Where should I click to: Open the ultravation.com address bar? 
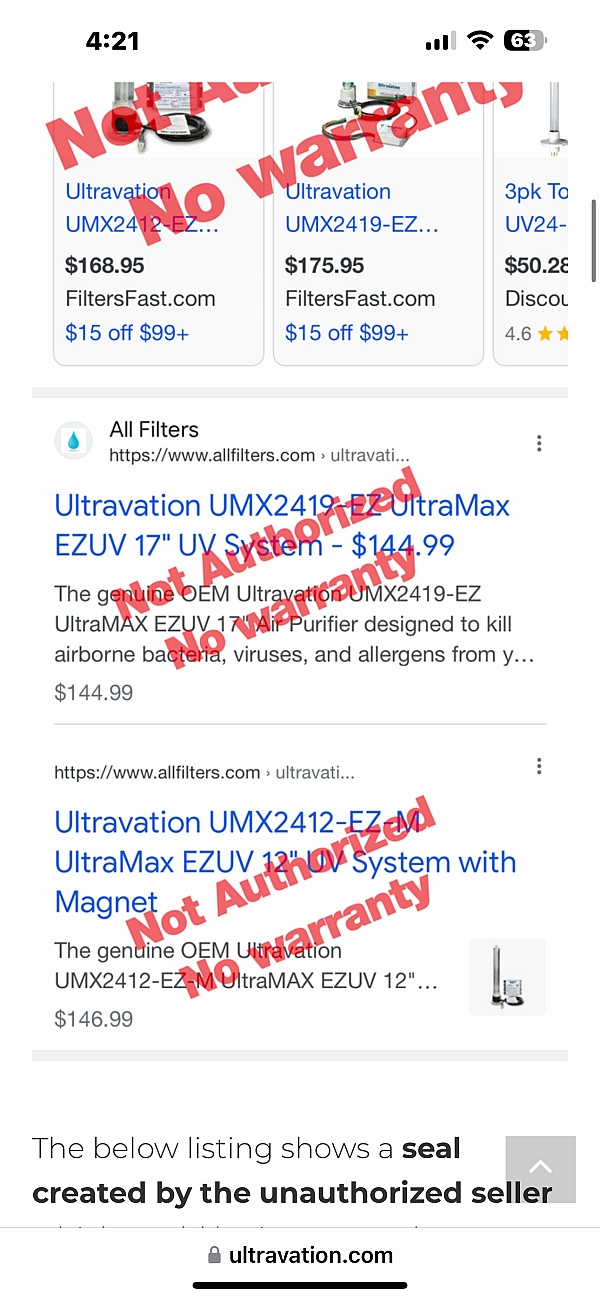[300, 1255]
